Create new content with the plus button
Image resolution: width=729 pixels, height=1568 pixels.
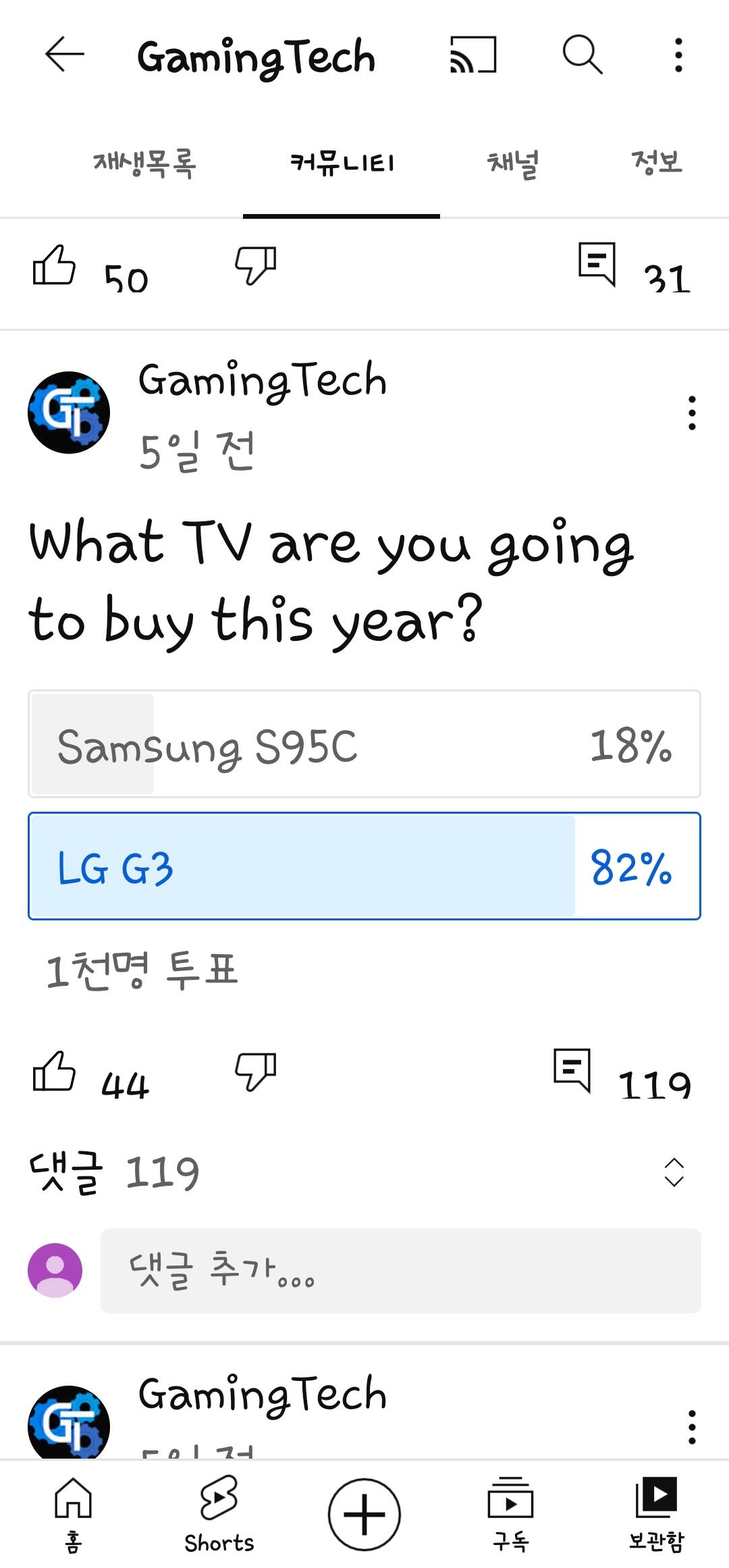(x=364, y=1515)
